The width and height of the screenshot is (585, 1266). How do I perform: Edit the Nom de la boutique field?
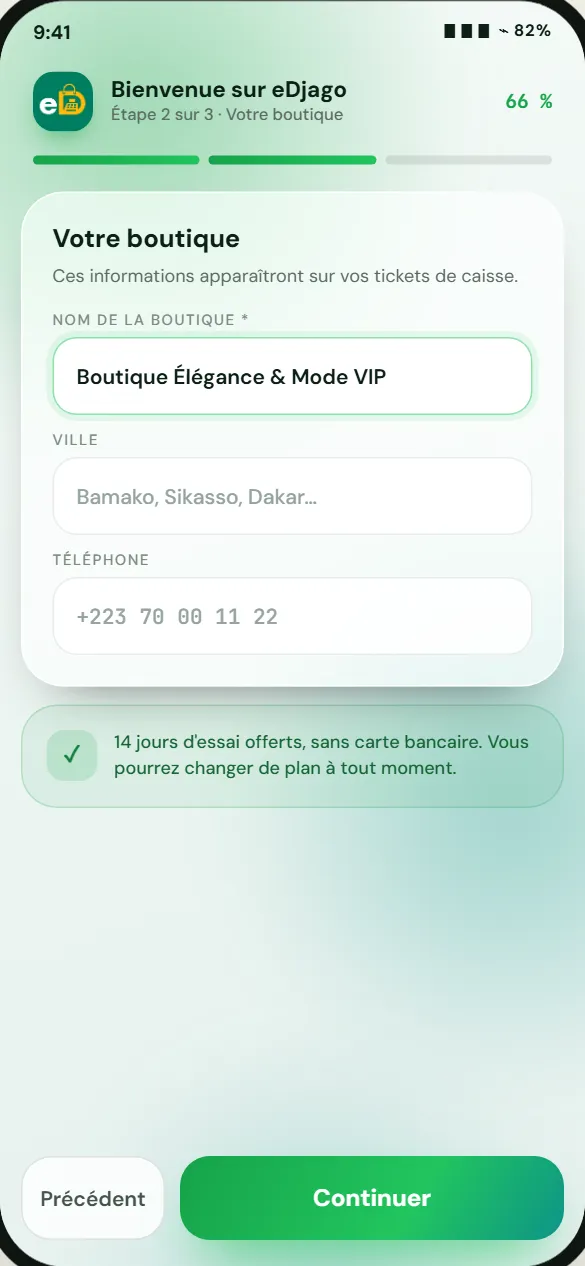(292, 376)
